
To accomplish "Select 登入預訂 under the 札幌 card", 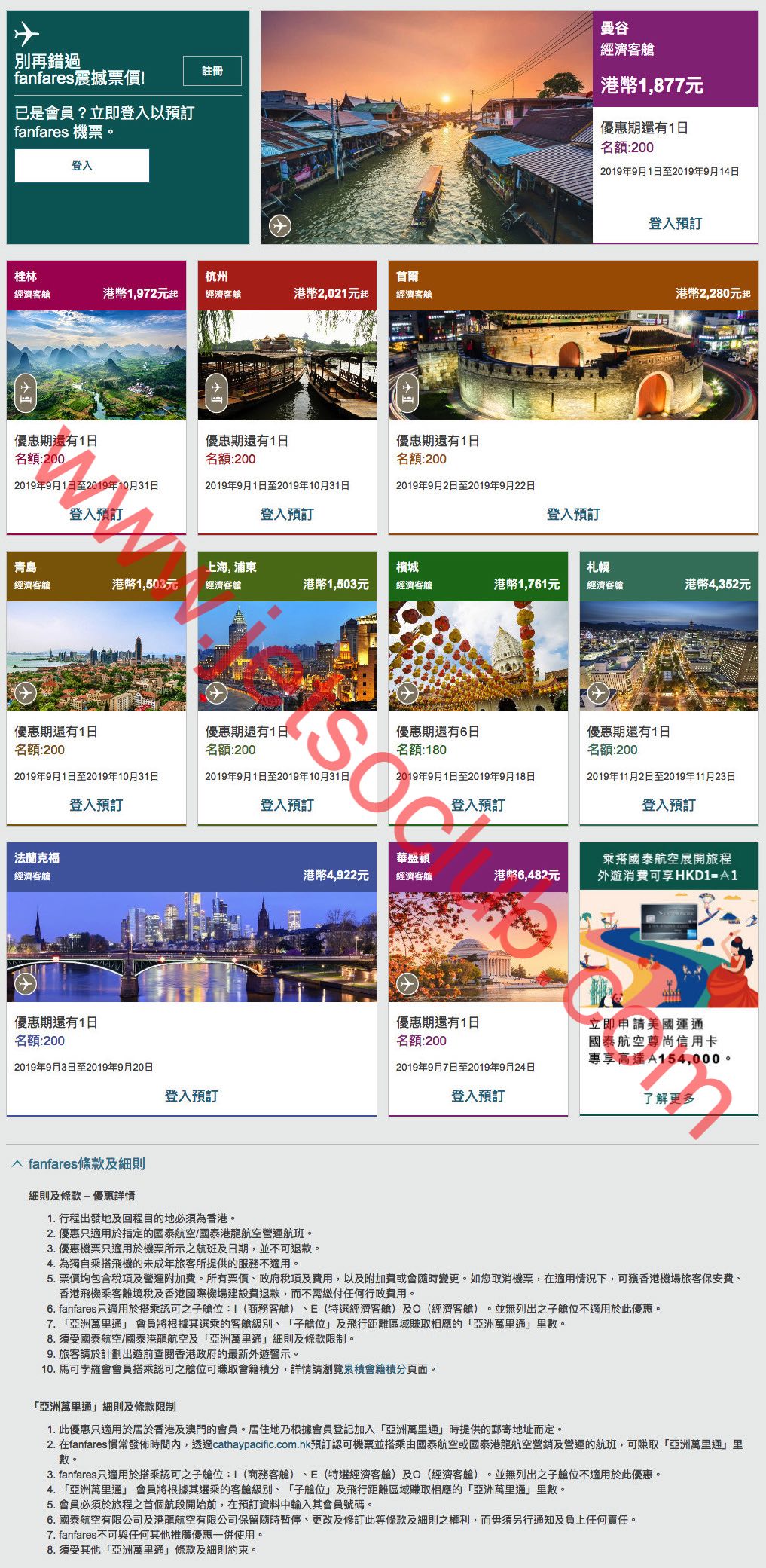I will pos(669,805).
